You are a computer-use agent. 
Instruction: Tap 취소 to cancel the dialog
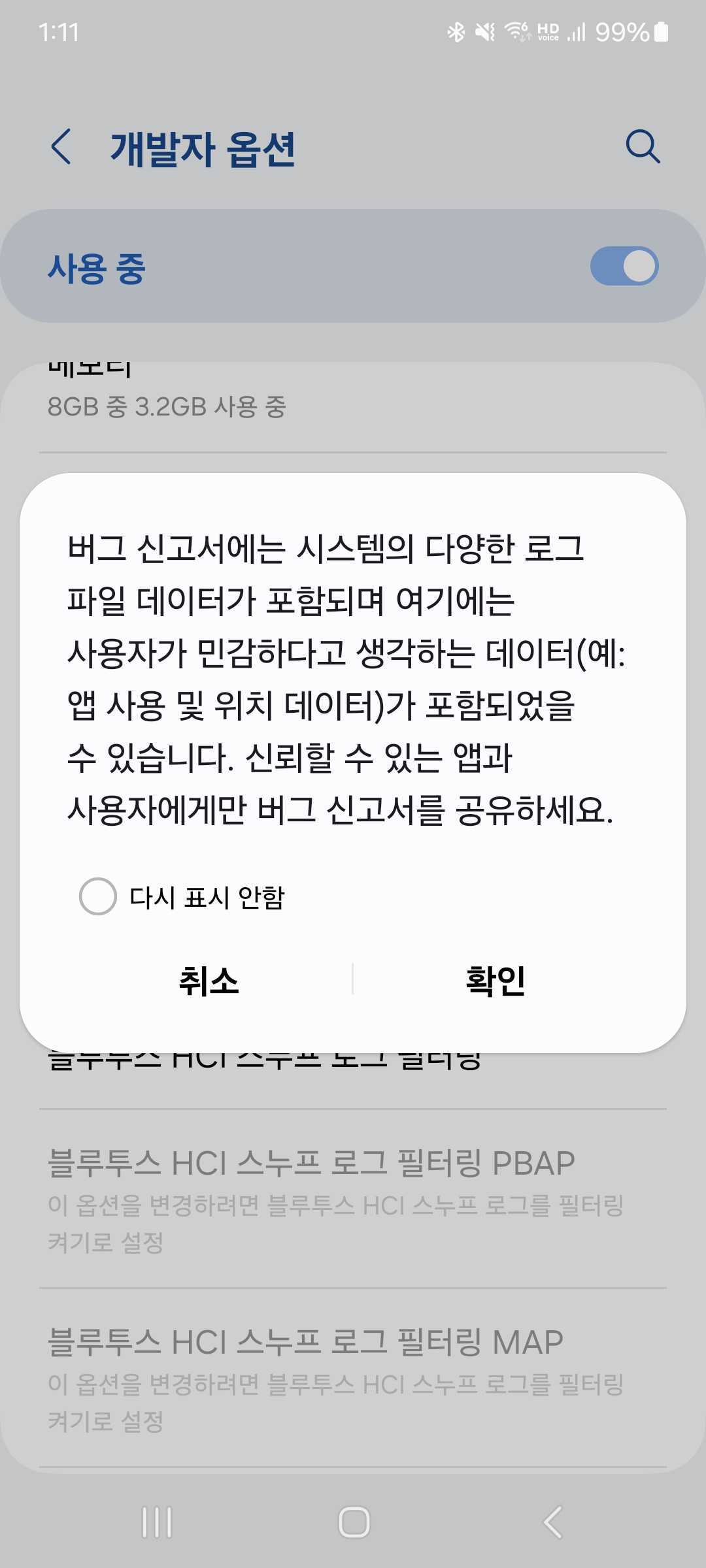(209, 981)
